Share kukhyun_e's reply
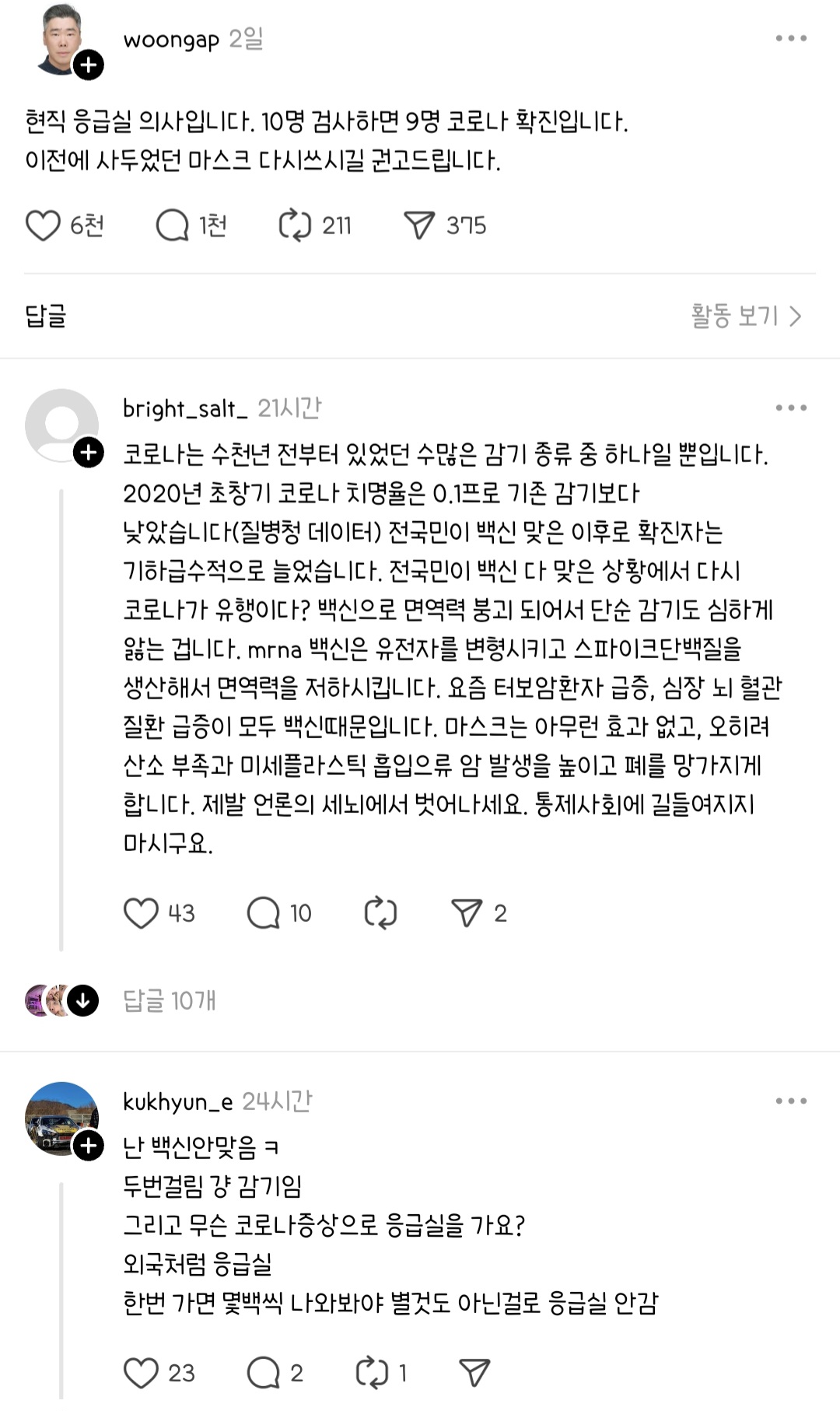Screen dimensions: 840x1411 click(474, 1373)
